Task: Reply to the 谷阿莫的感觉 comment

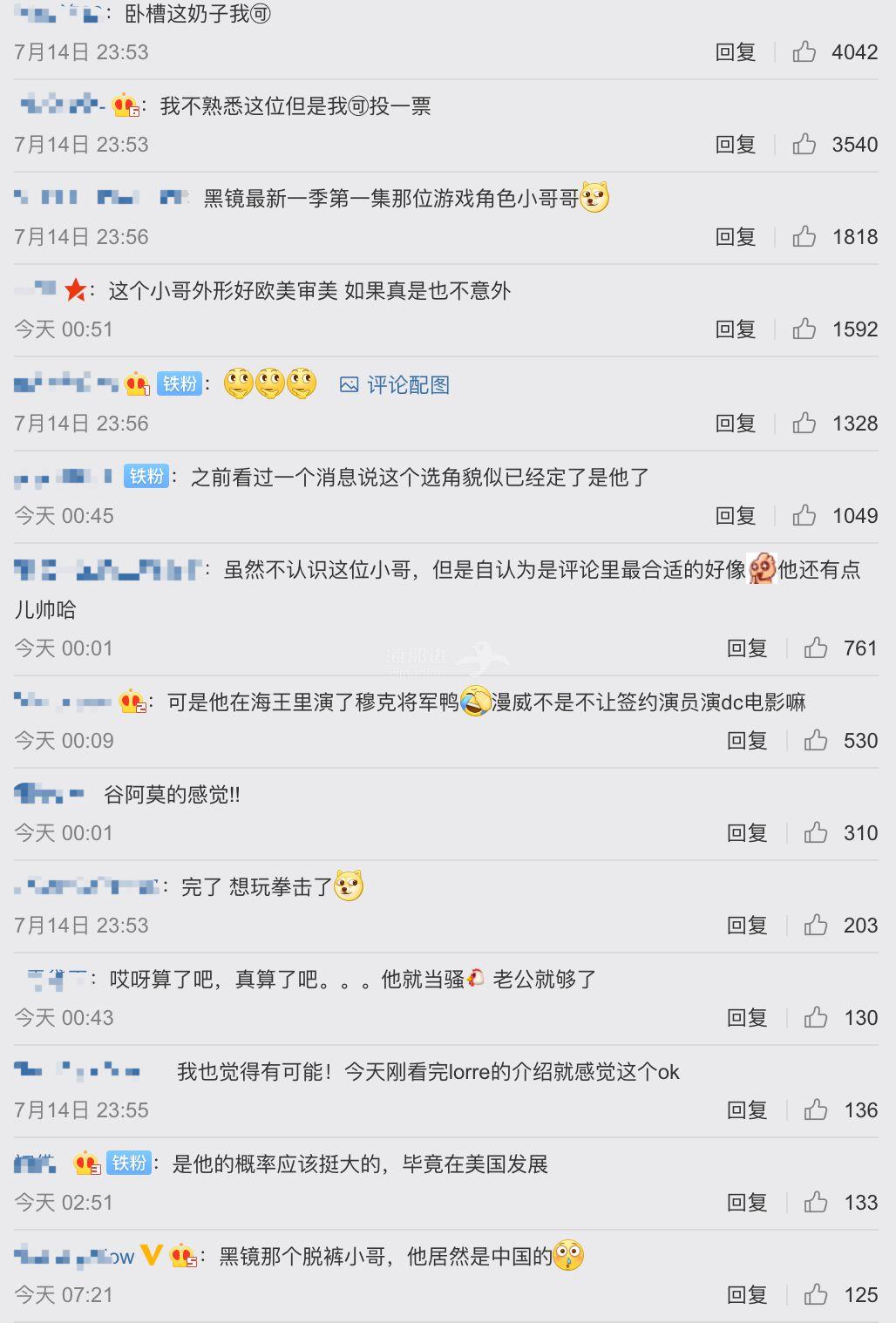Action: point(747,833)
